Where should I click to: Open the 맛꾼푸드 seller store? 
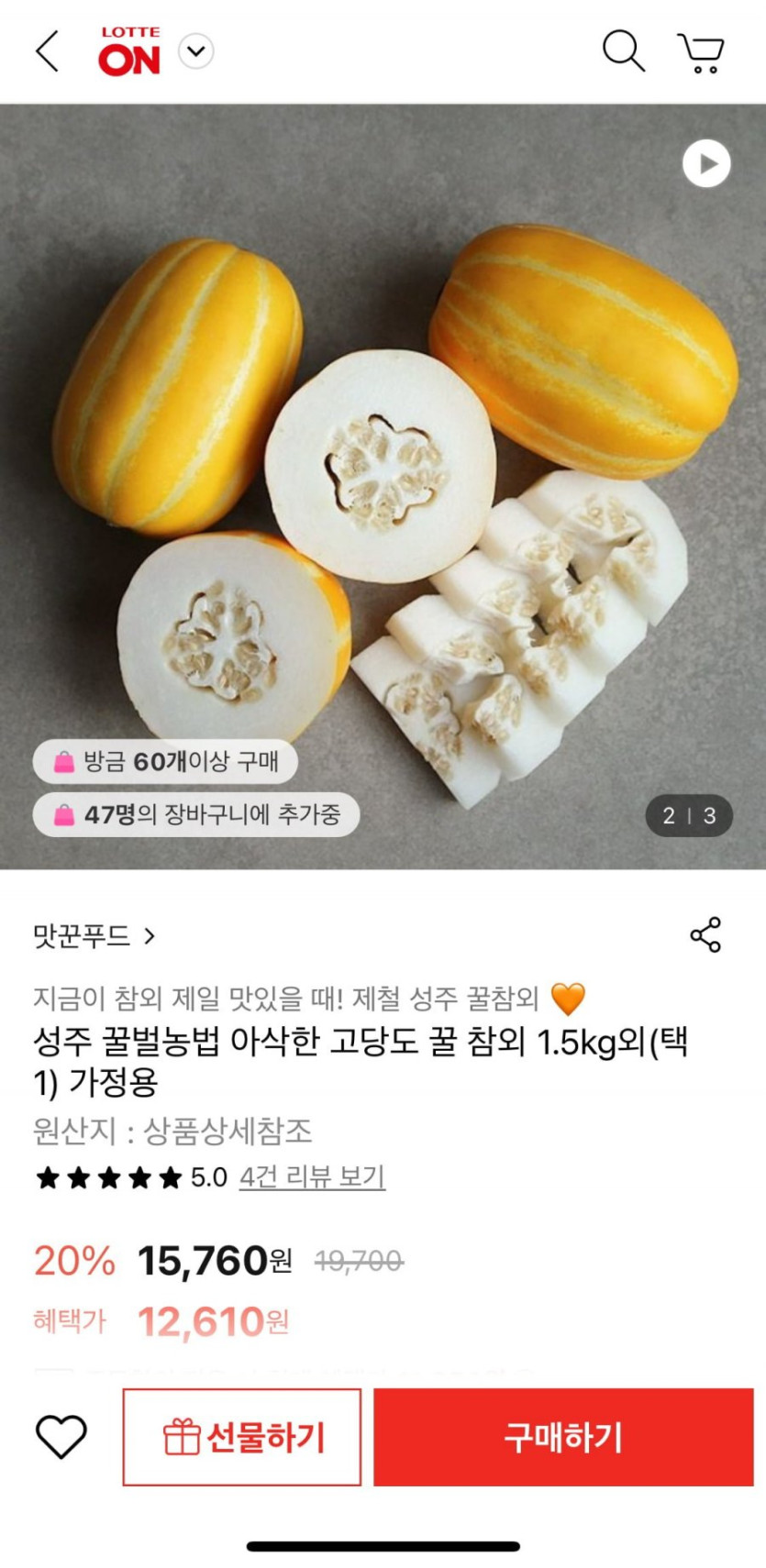pyautogui.click(x=94, y=936)
